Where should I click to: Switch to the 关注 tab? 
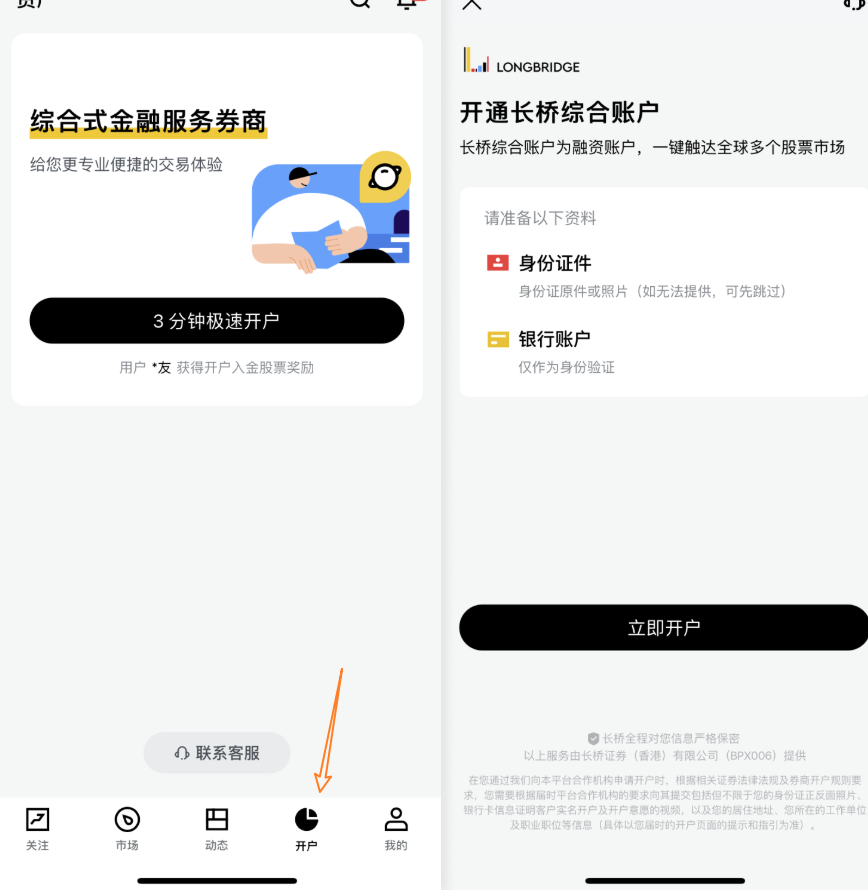point(37,829)
